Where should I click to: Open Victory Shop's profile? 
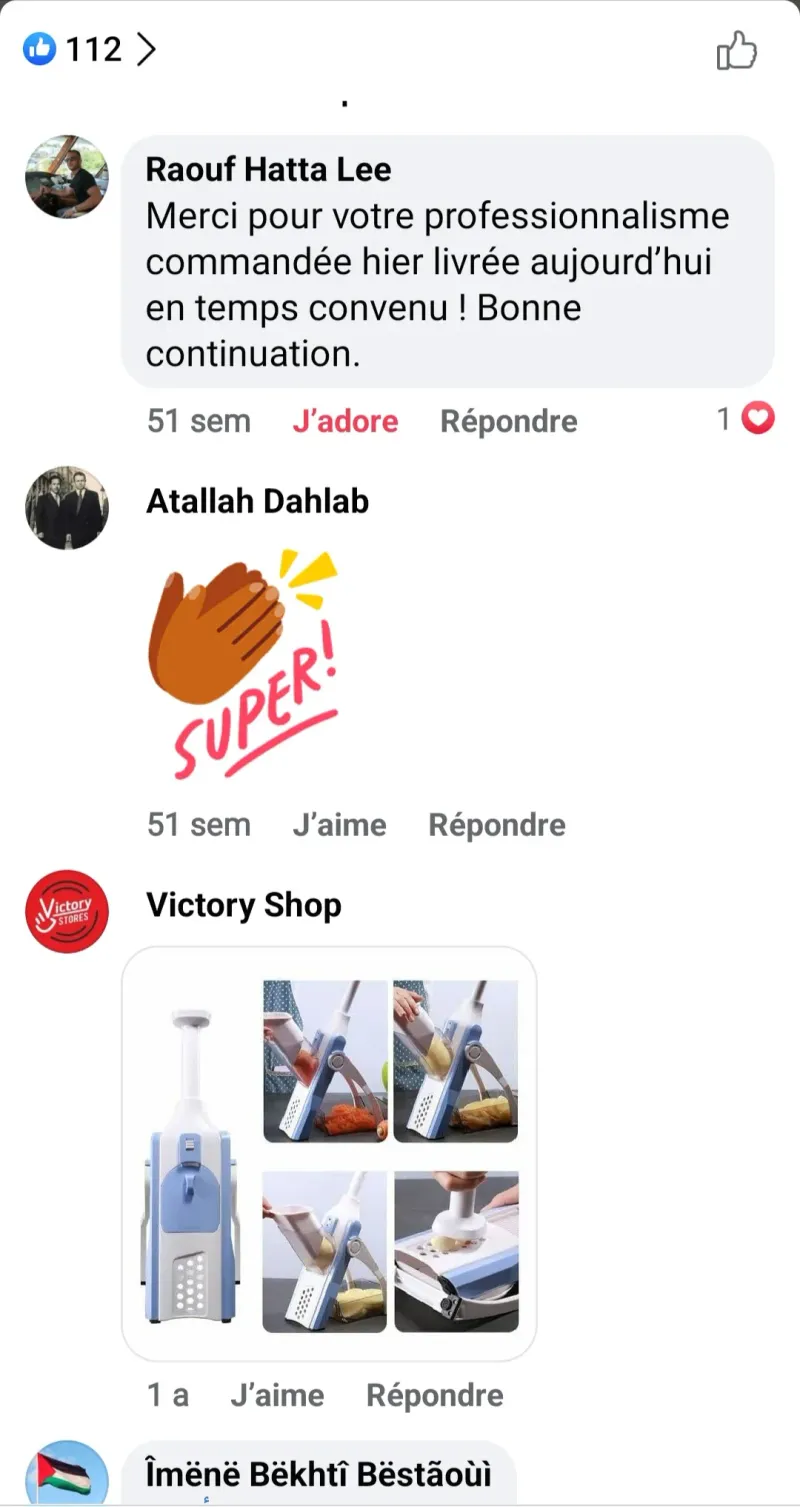(x=243, y=905)
